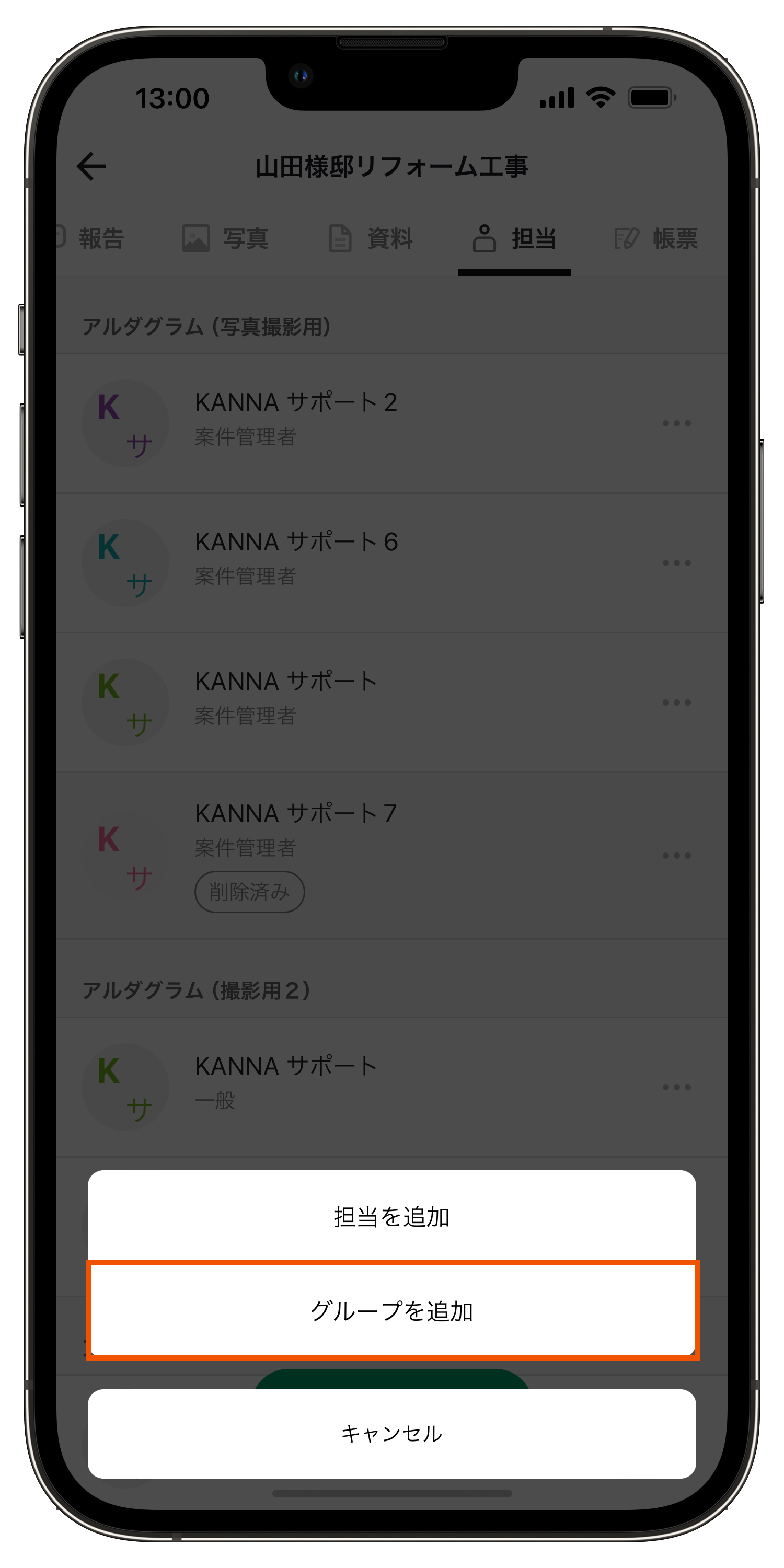Viewport: 784px width, 1568px height.
Task: Open the KANNA サポート 2 avatar
Action: [125, 422]
